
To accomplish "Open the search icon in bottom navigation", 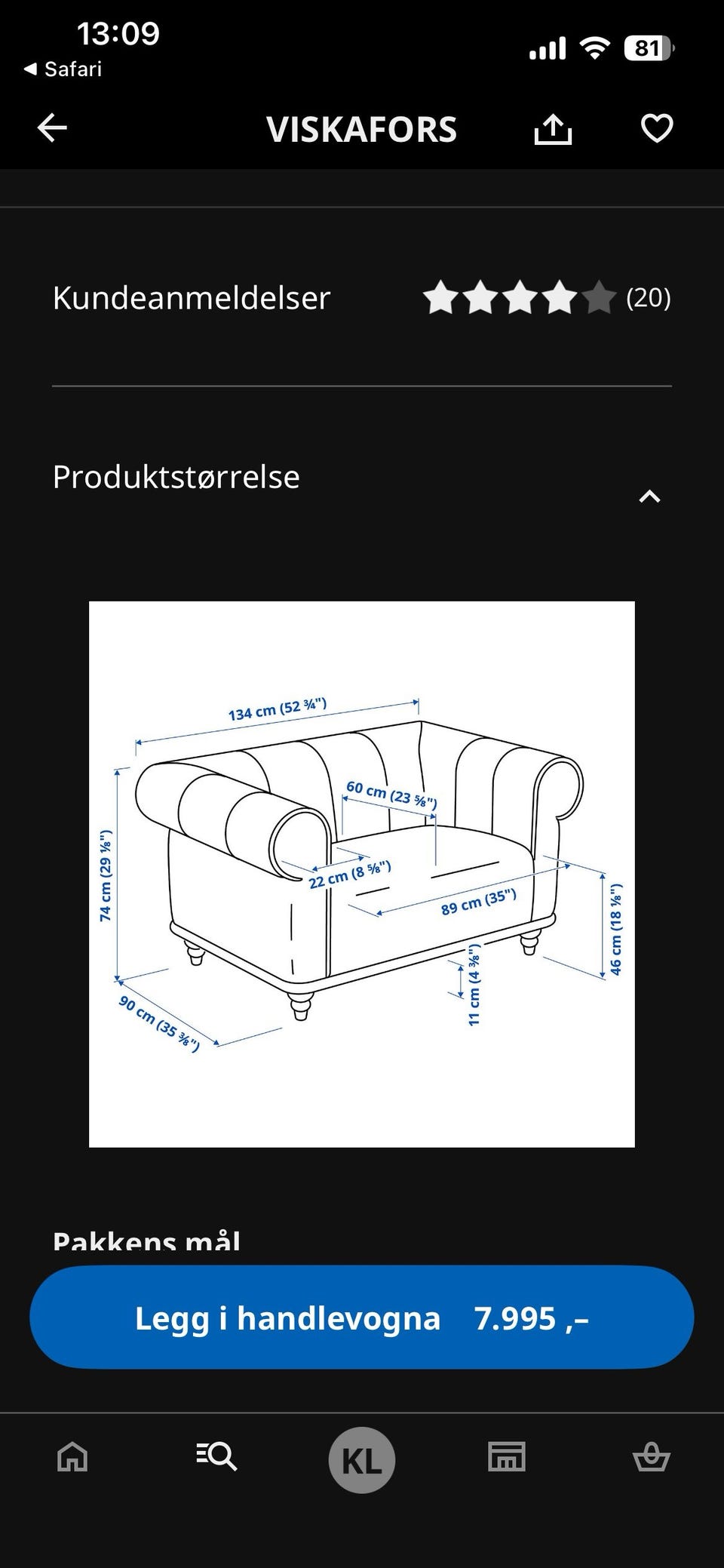I will pos(216,1458).
